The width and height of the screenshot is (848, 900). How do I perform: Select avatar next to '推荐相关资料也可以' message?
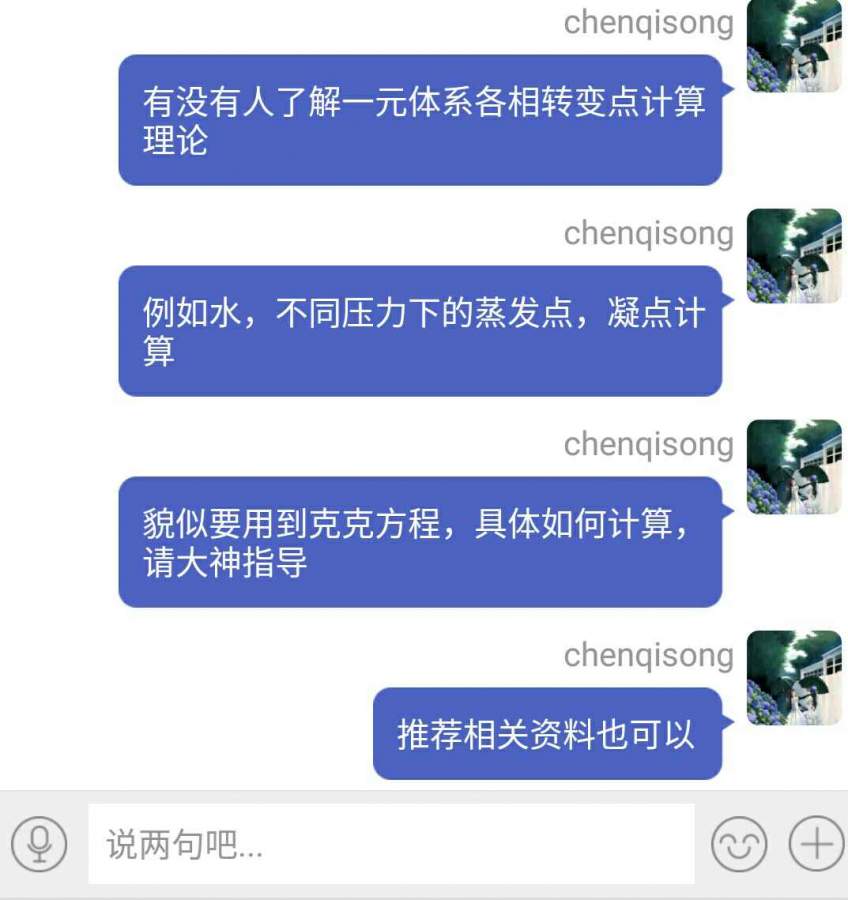794,678
